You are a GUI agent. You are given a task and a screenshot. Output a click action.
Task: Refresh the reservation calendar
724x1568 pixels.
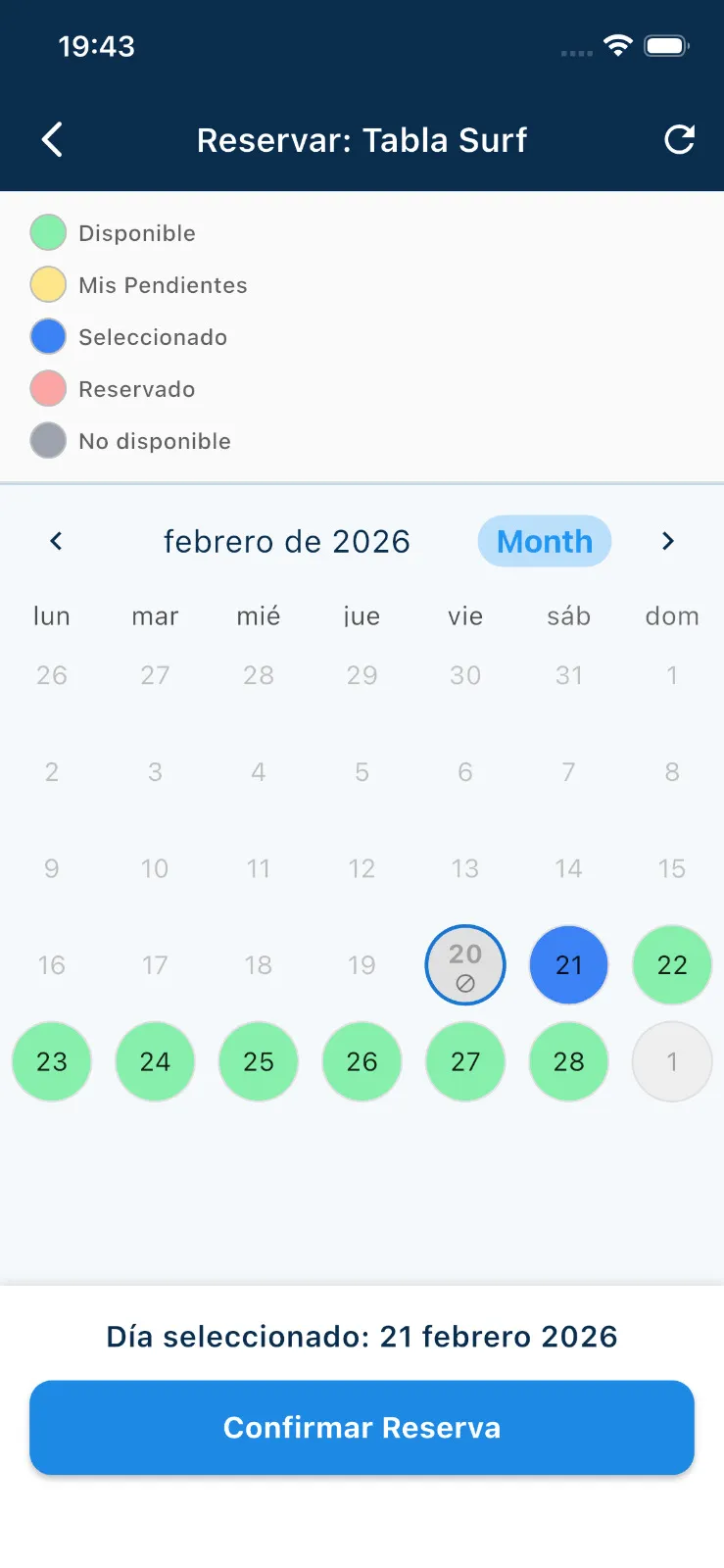pyautogui.click(x=679, y=139)
